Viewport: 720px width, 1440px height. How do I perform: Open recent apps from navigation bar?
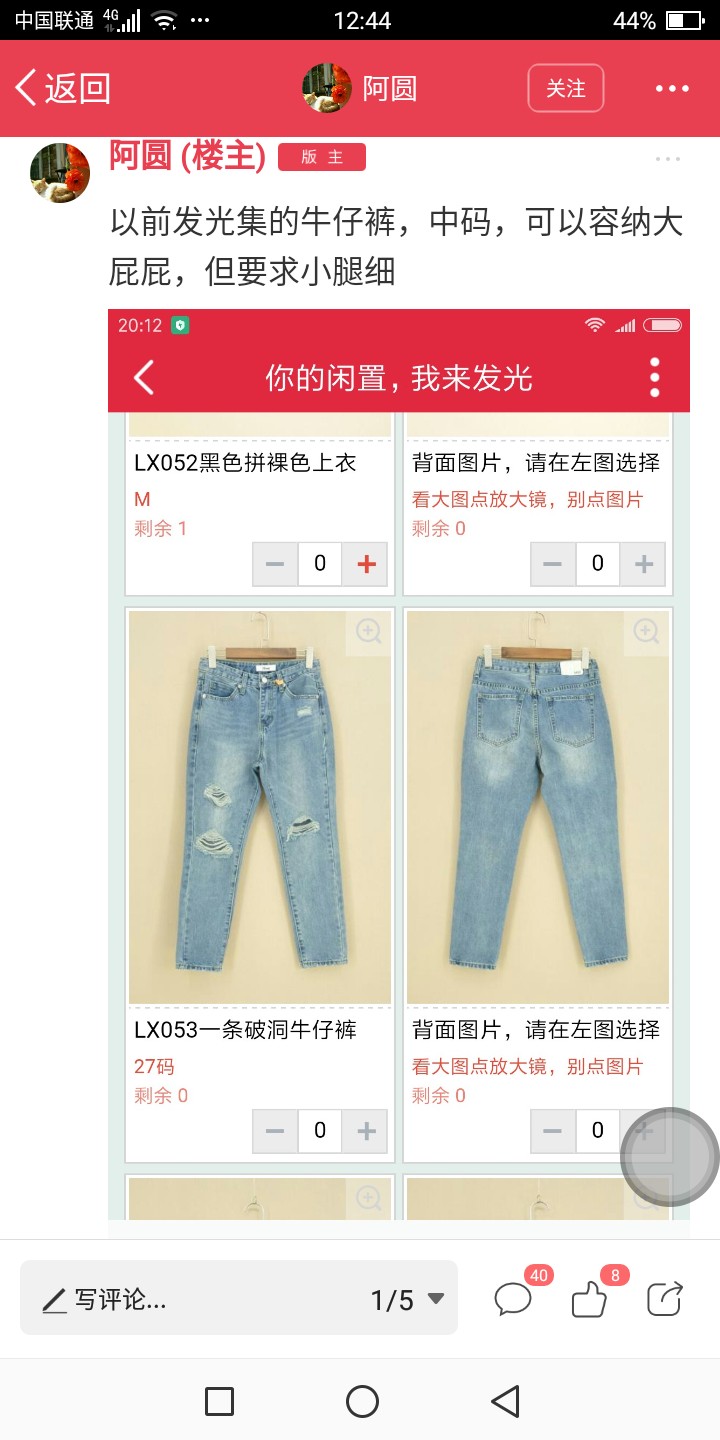219,1401
